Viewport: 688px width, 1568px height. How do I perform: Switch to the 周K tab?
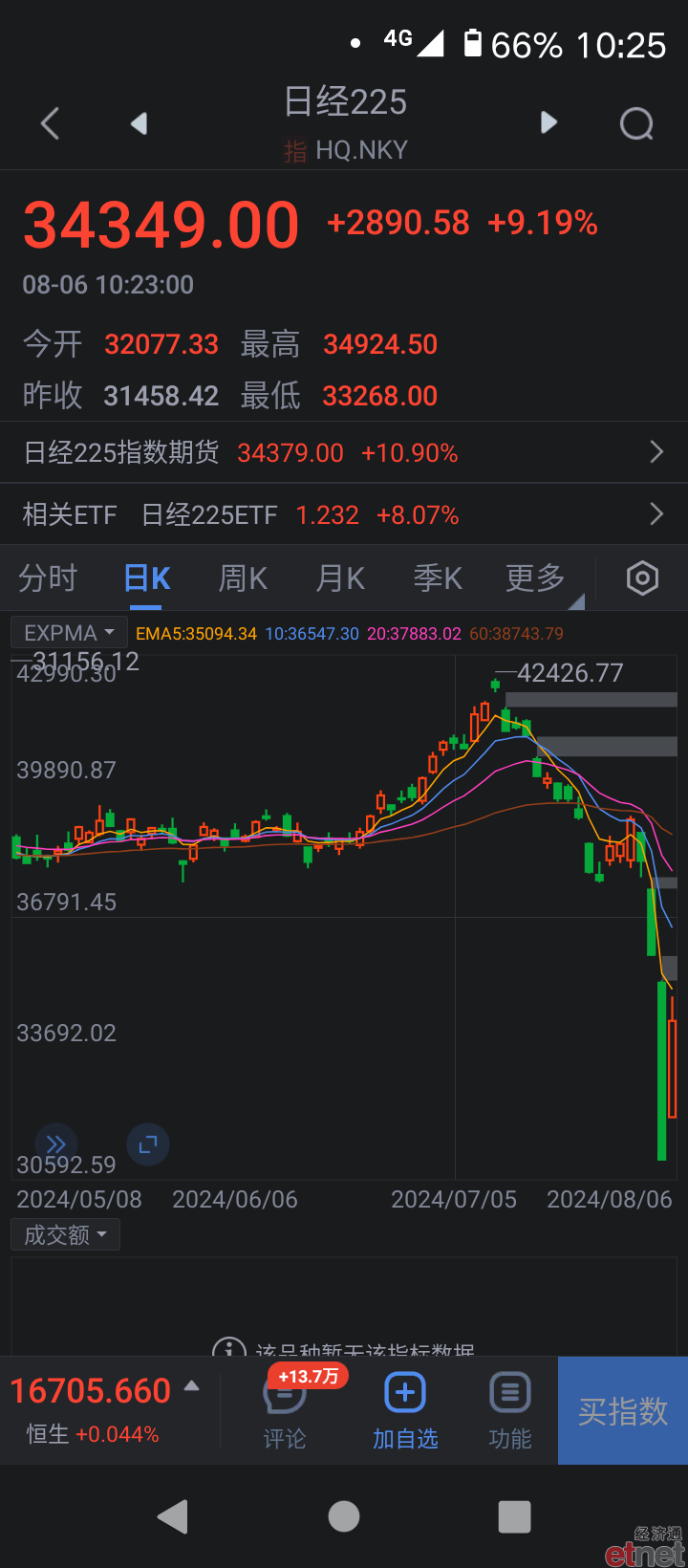(x=243, y=578)
